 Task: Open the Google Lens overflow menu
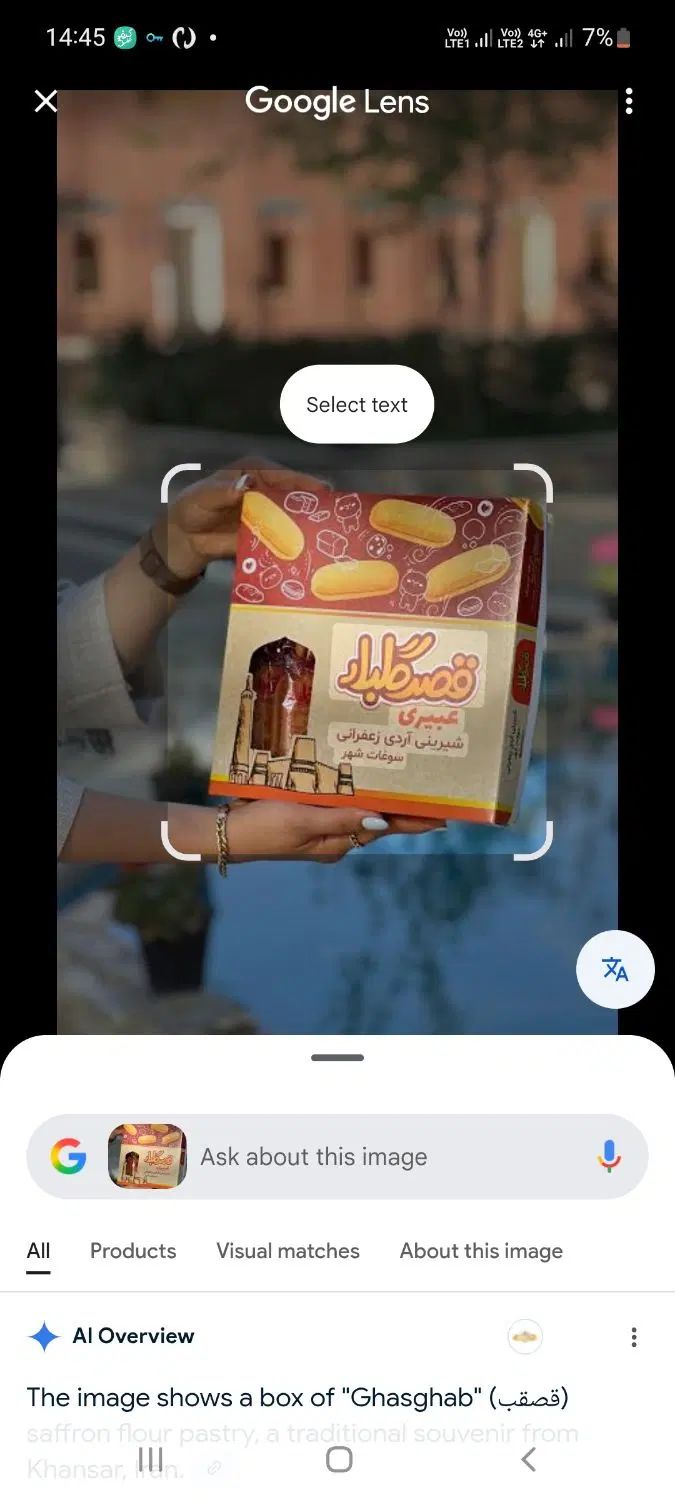(629, 101)
